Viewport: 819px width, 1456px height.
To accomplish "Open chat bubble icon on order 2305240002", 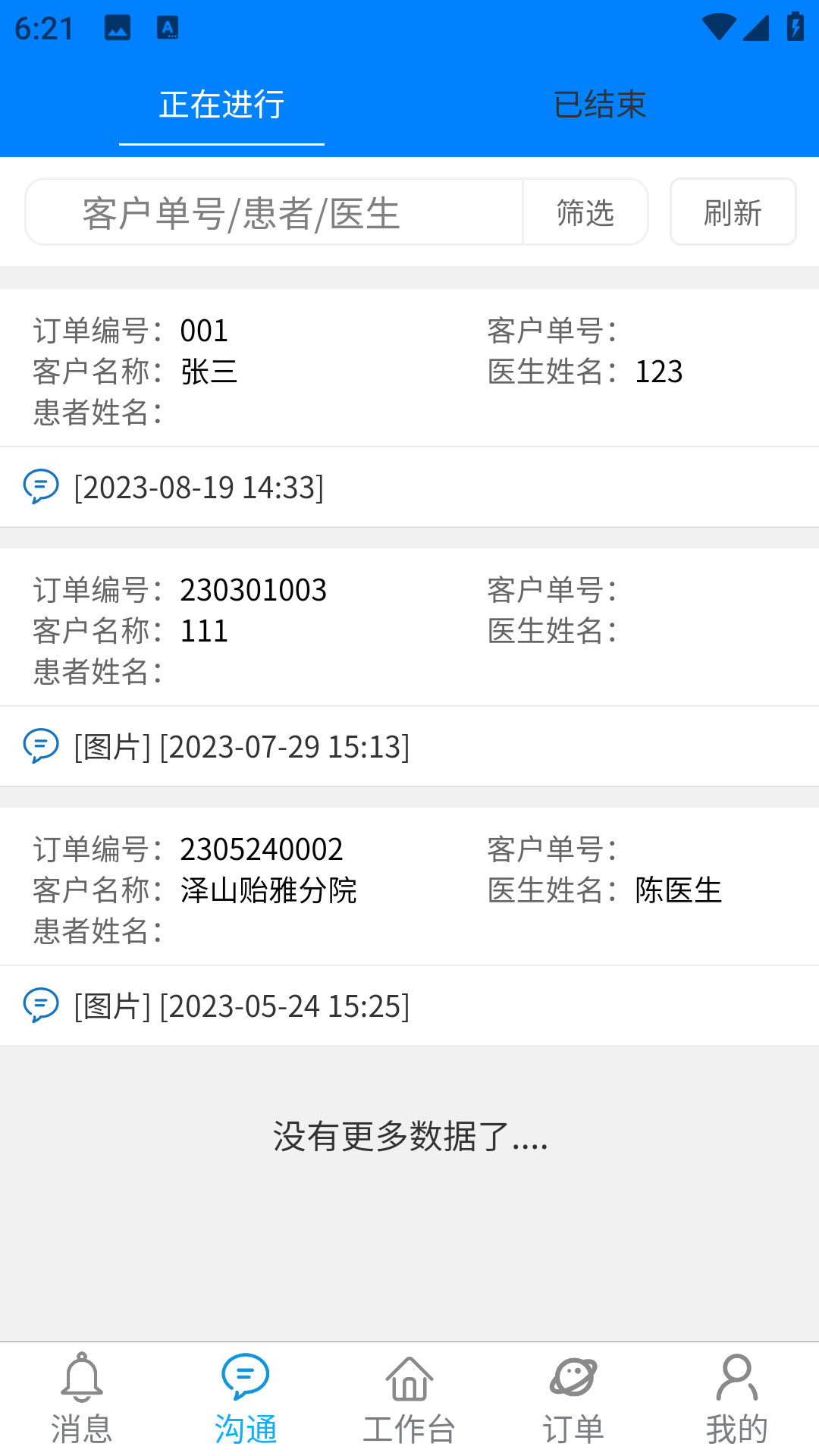I will [42, 1006].
